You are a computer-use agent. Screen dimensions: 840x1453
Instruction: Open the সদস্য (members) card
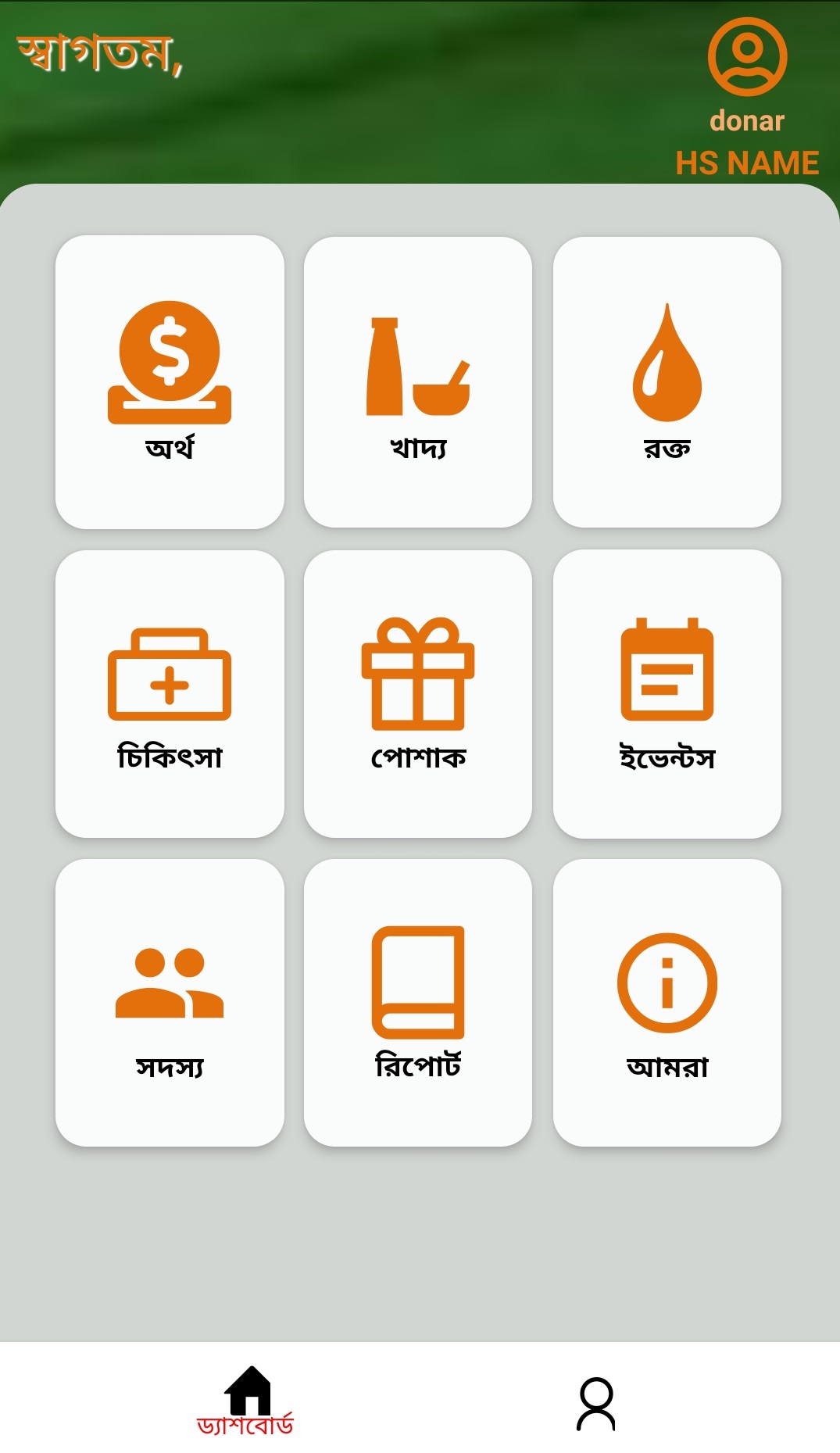pos(170,1003)
